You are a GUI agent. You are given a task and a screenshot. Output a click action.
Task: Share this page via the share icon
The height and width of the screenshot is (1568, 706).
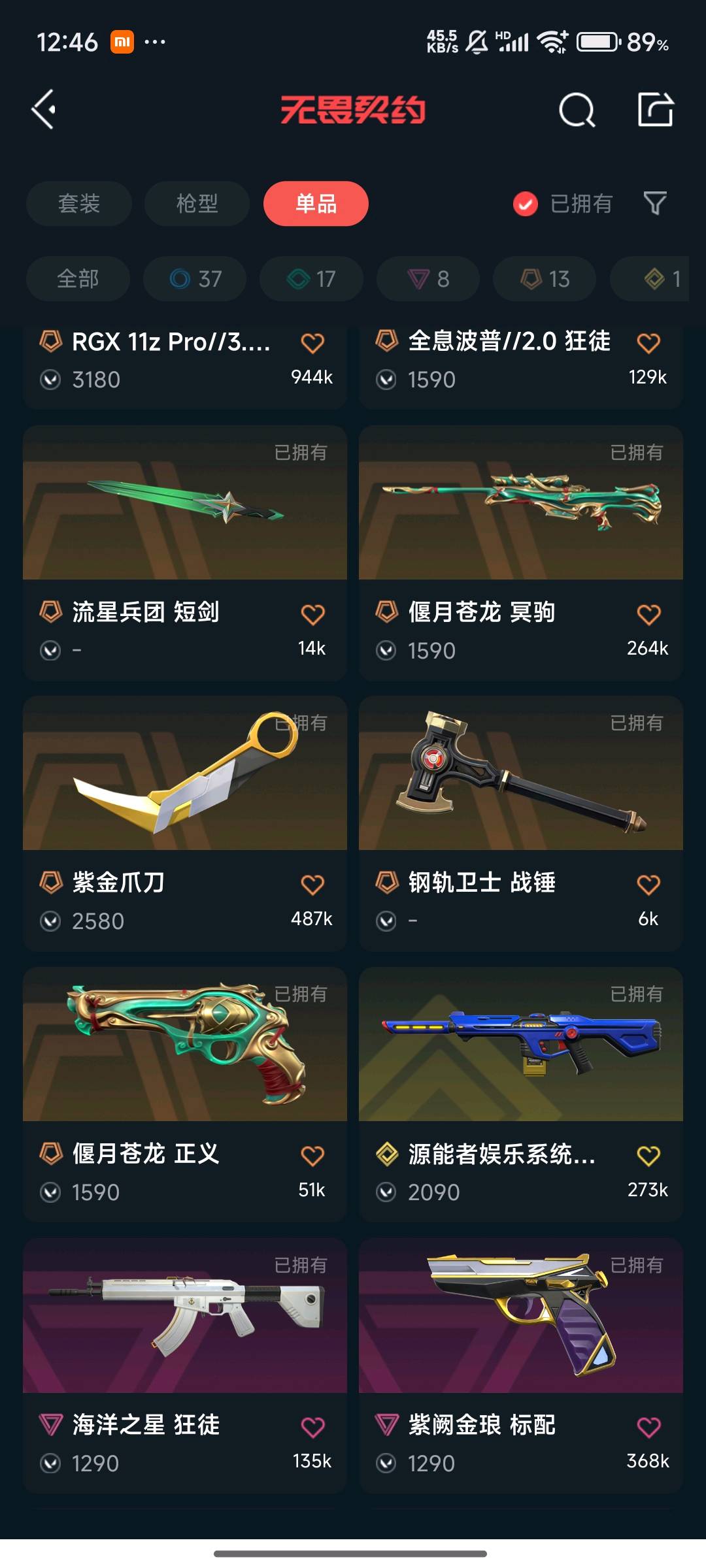click(x=656, y=109)
